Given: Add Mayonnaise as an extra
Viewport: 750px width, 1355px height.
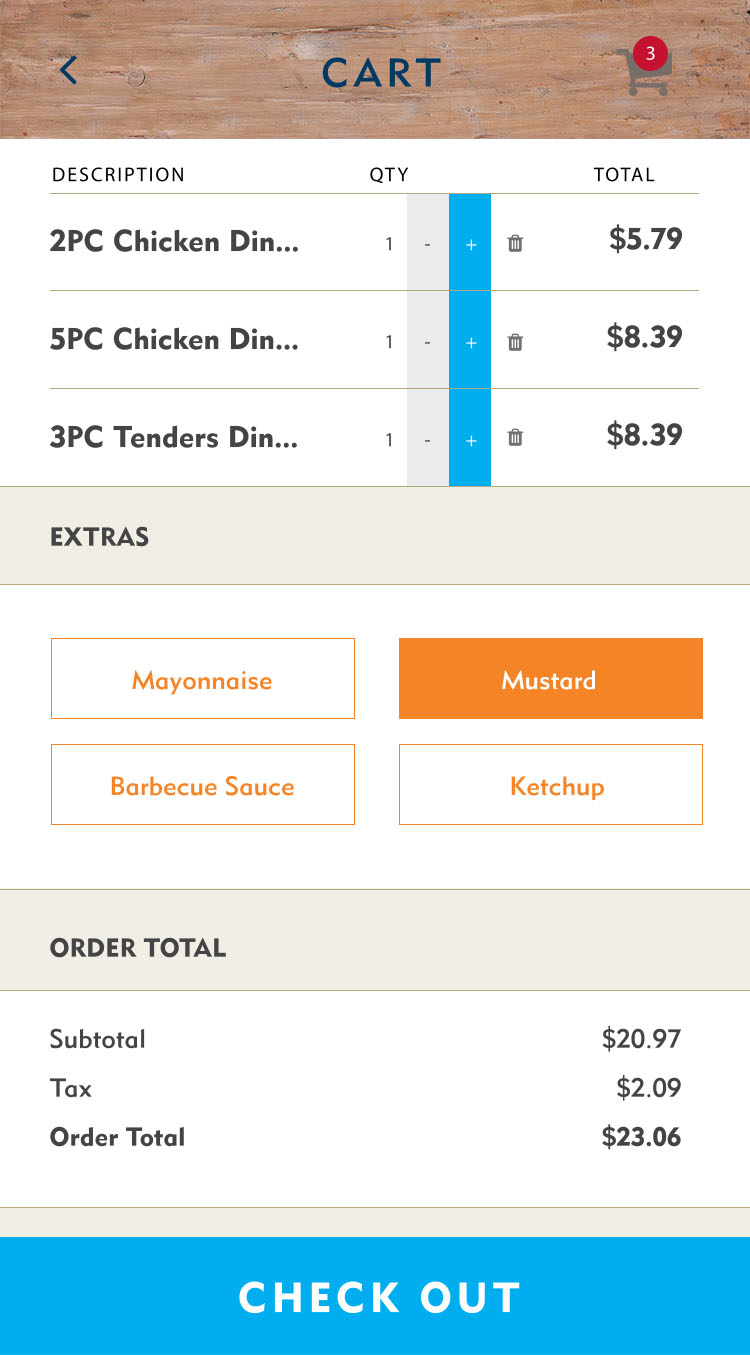Looking at the screenshot, I should 203,679.
